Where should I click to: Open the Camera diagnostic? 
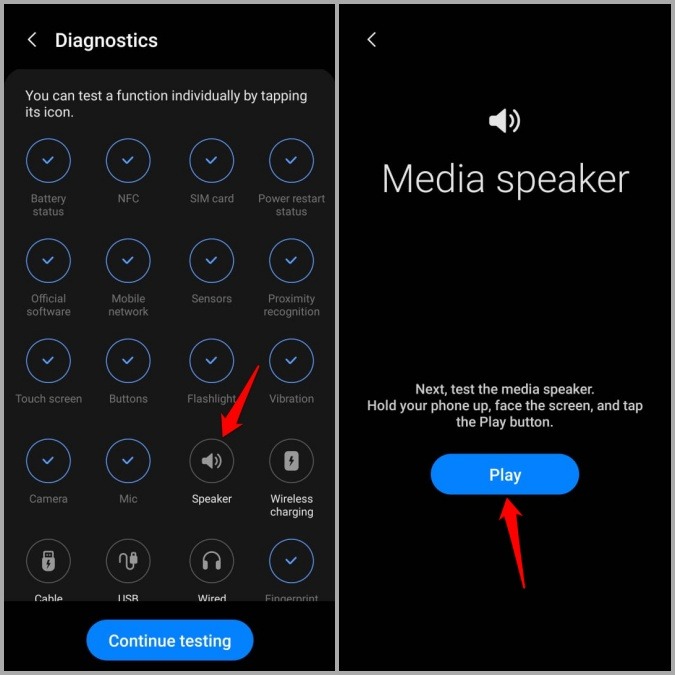pos(48,461)
